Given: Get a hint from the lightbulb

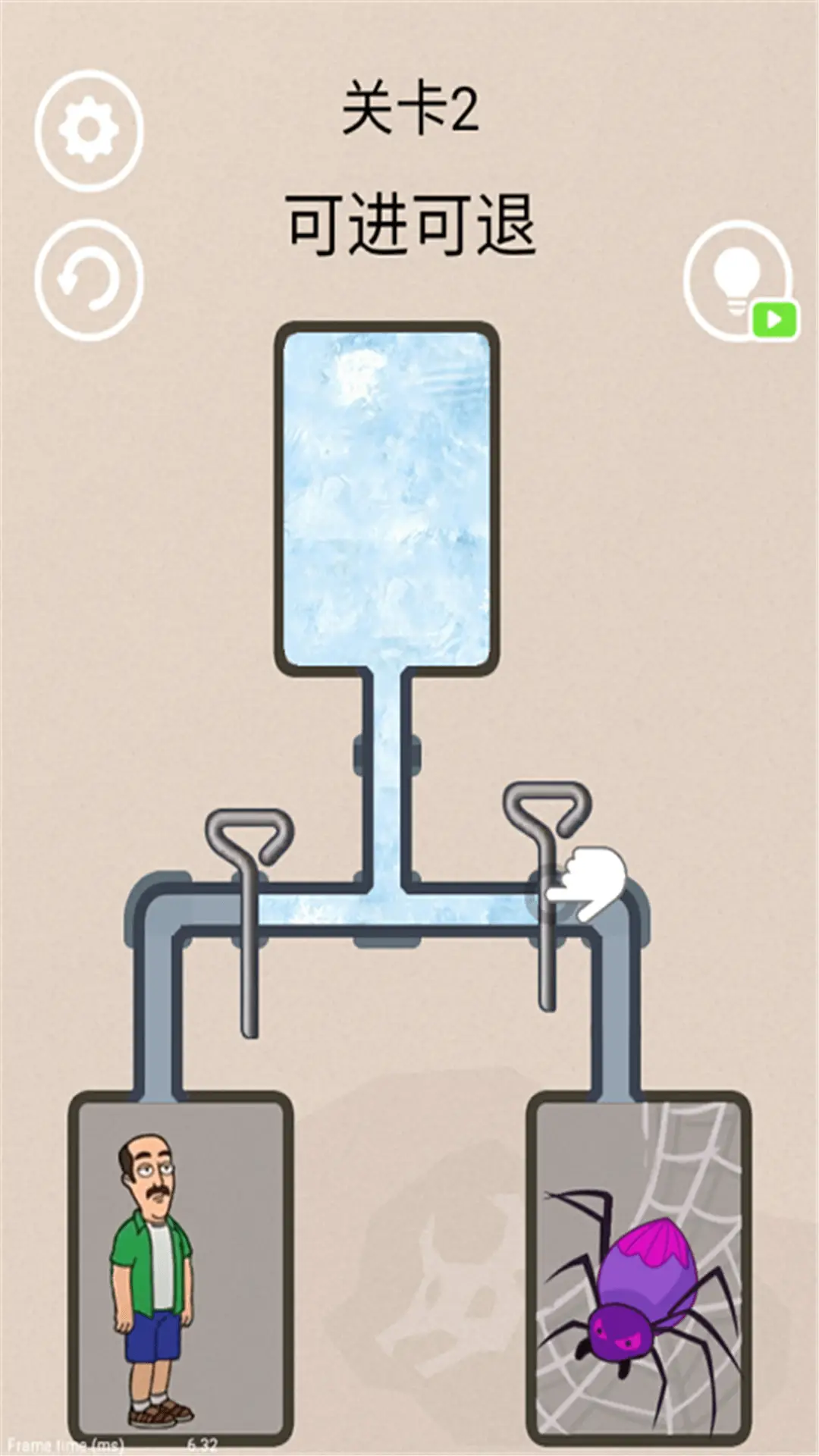Looking at the screenshot, I should tap(737, 280).
